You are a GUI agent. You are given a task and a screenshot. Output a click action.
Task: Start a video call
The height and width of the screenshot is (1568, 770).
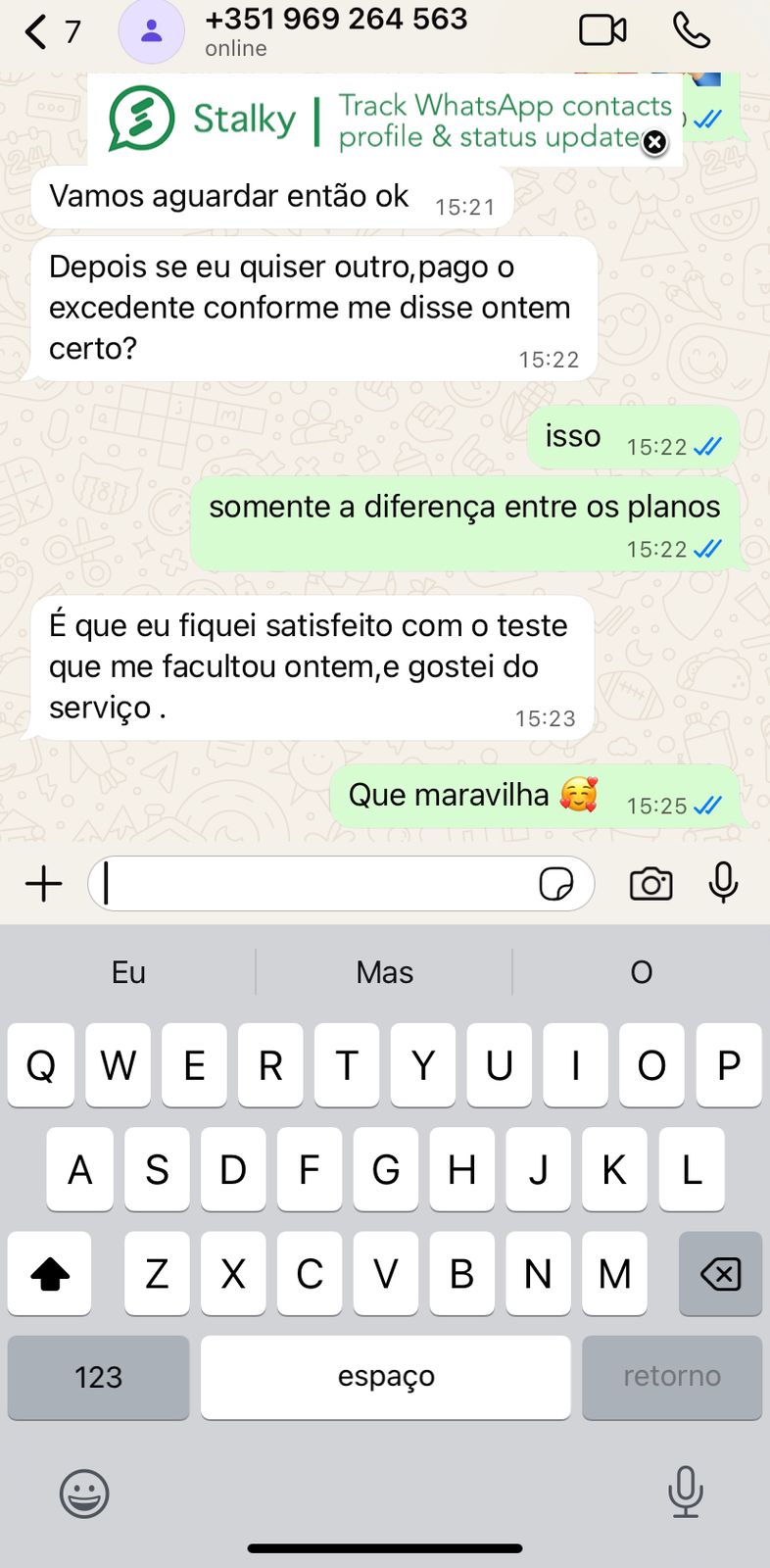602,31
